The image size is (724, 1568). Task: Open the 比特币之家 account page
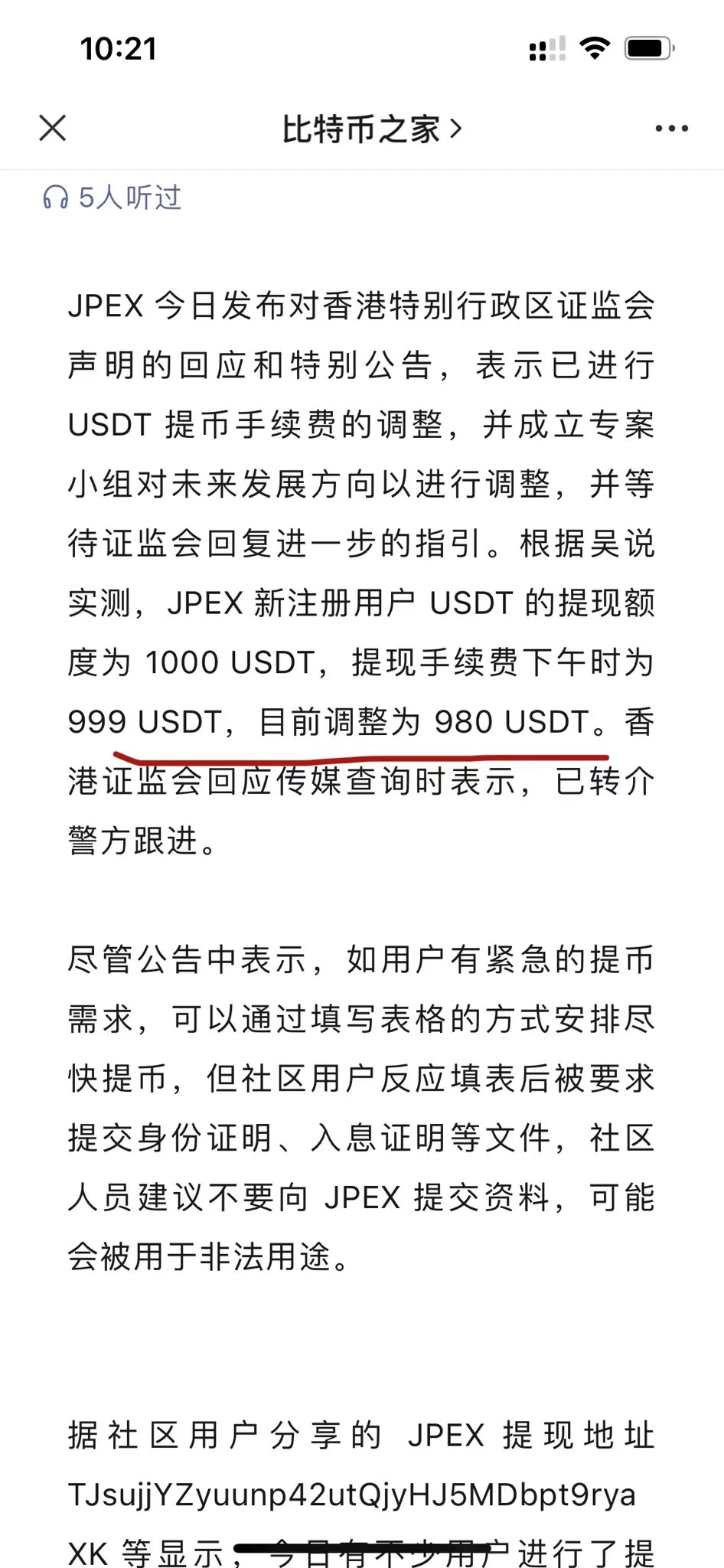(x=372, y=129)
